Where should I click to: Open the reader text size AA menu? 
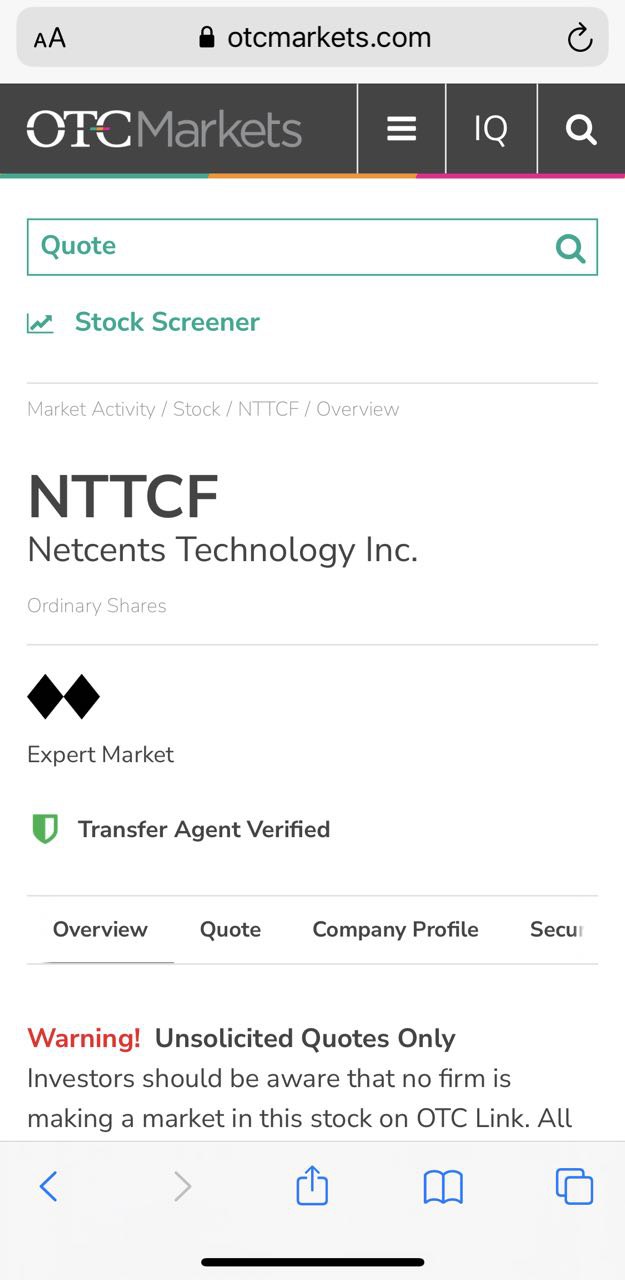pyautogui.click(x=49, y=38)
